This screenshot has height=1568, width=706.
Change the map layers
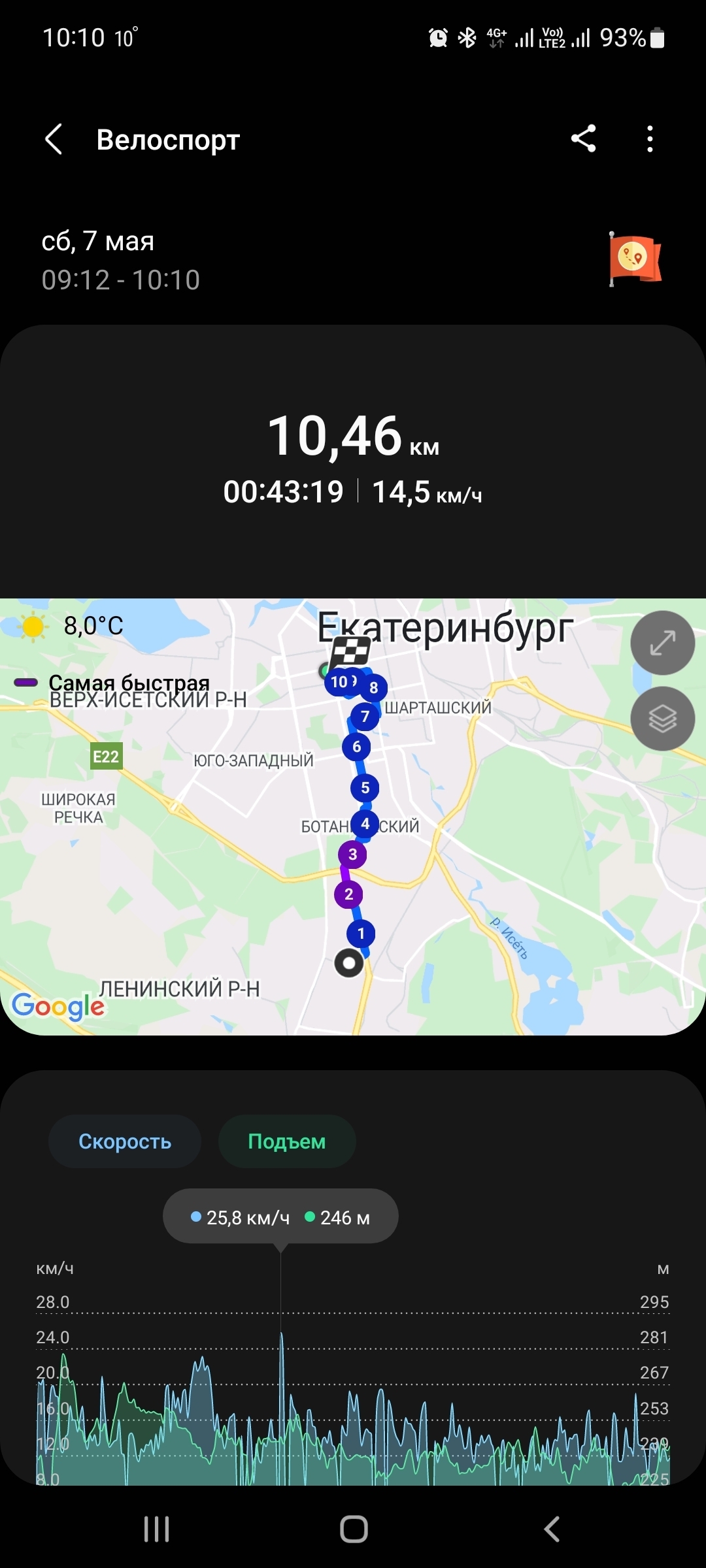662,719
